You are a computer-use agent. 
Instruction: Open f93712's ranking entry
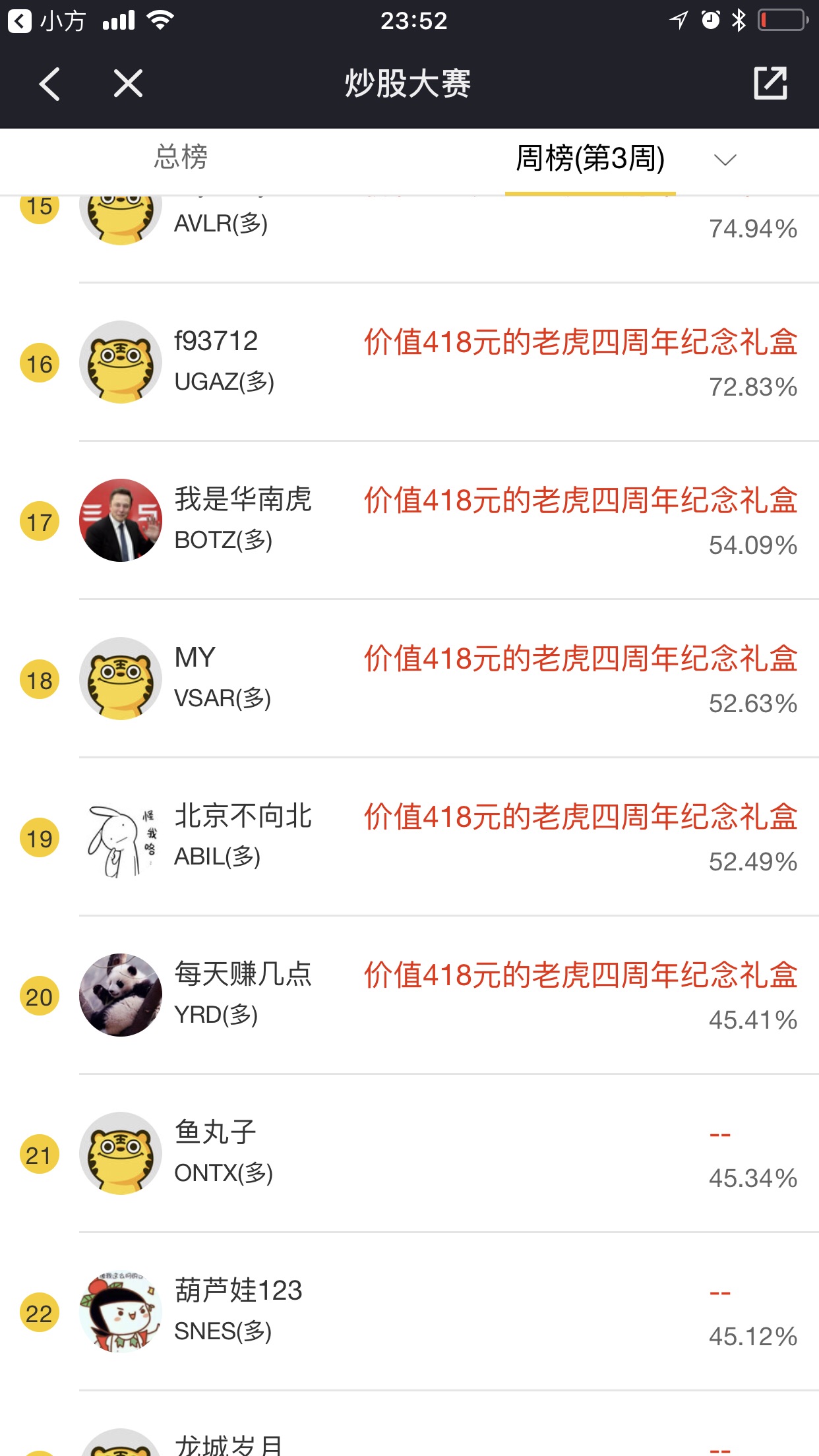448,363
